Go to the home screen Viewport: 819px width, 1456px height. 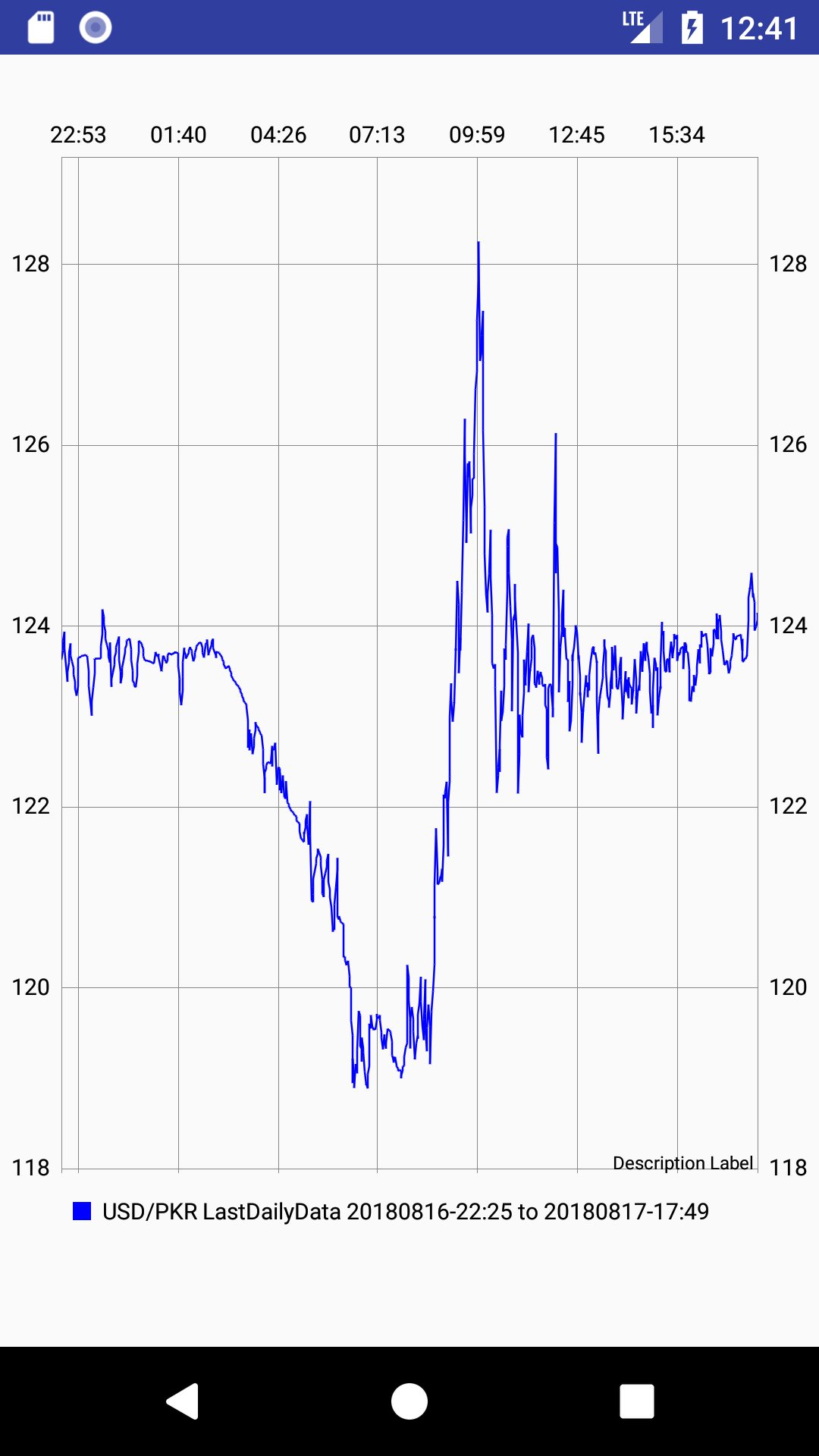[409, 1401]
